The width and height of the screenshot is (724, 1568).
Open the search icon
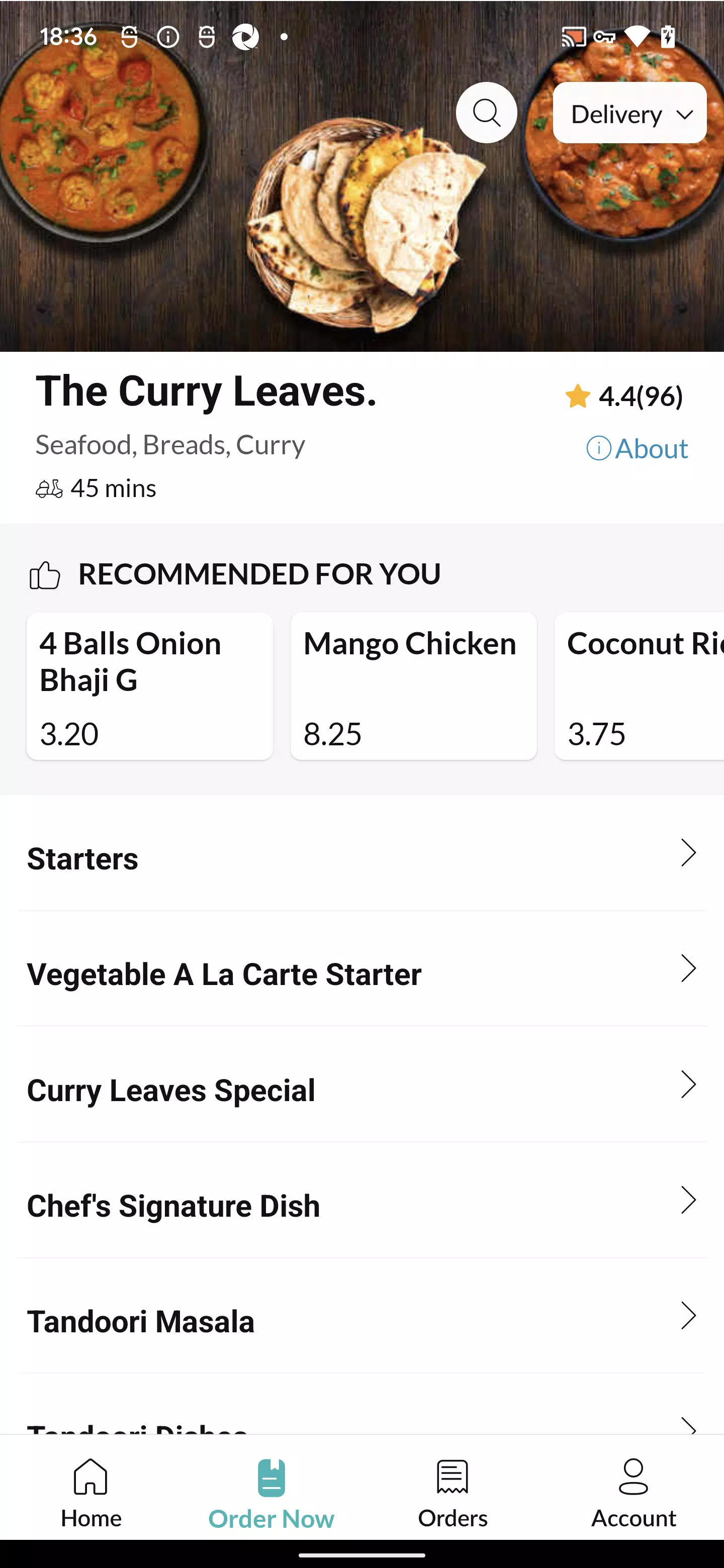pos(487,113)
